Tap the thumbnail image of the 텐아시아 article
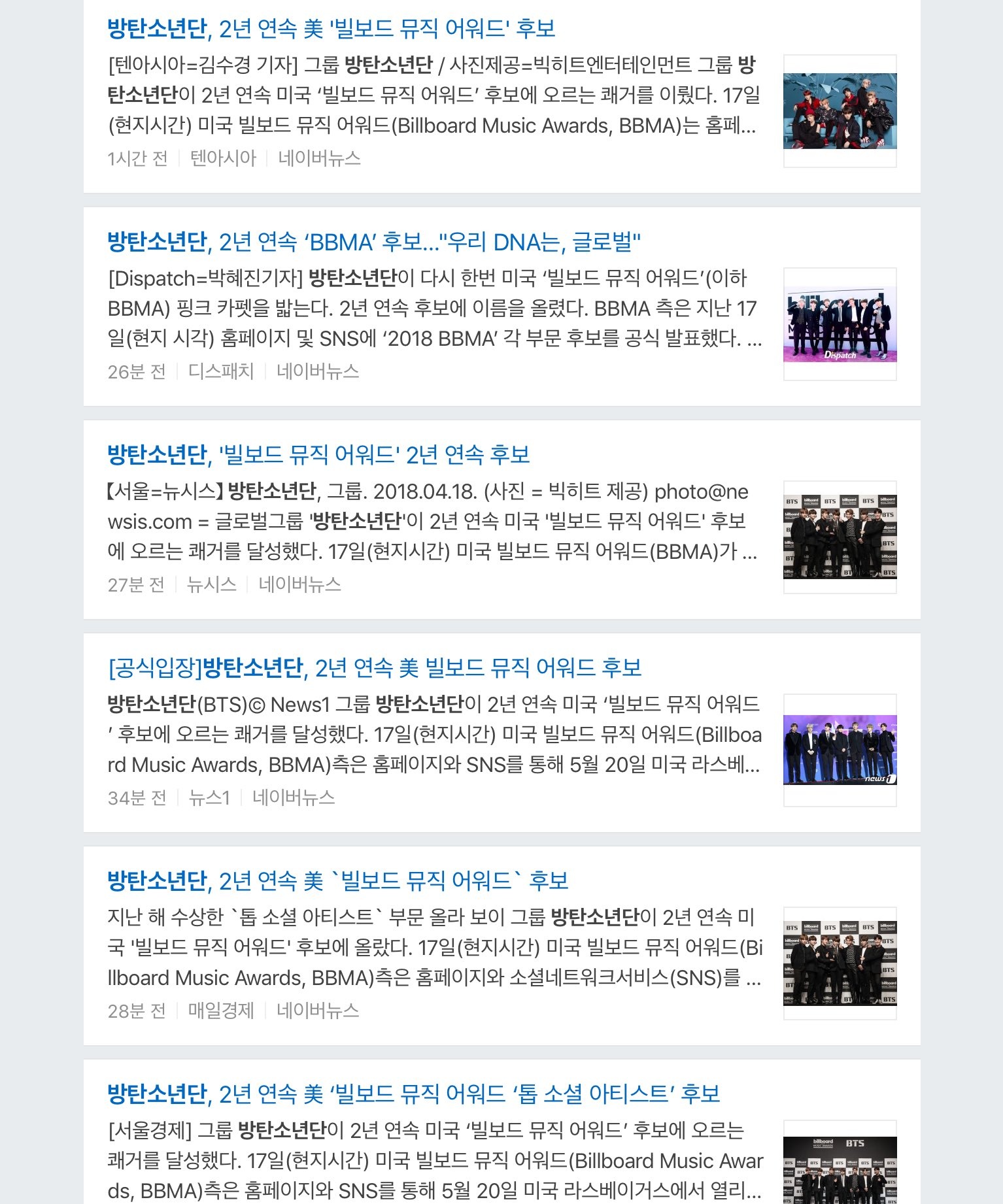Image resolution: width=1003 pixels, height=1204 pixels. 840,111
